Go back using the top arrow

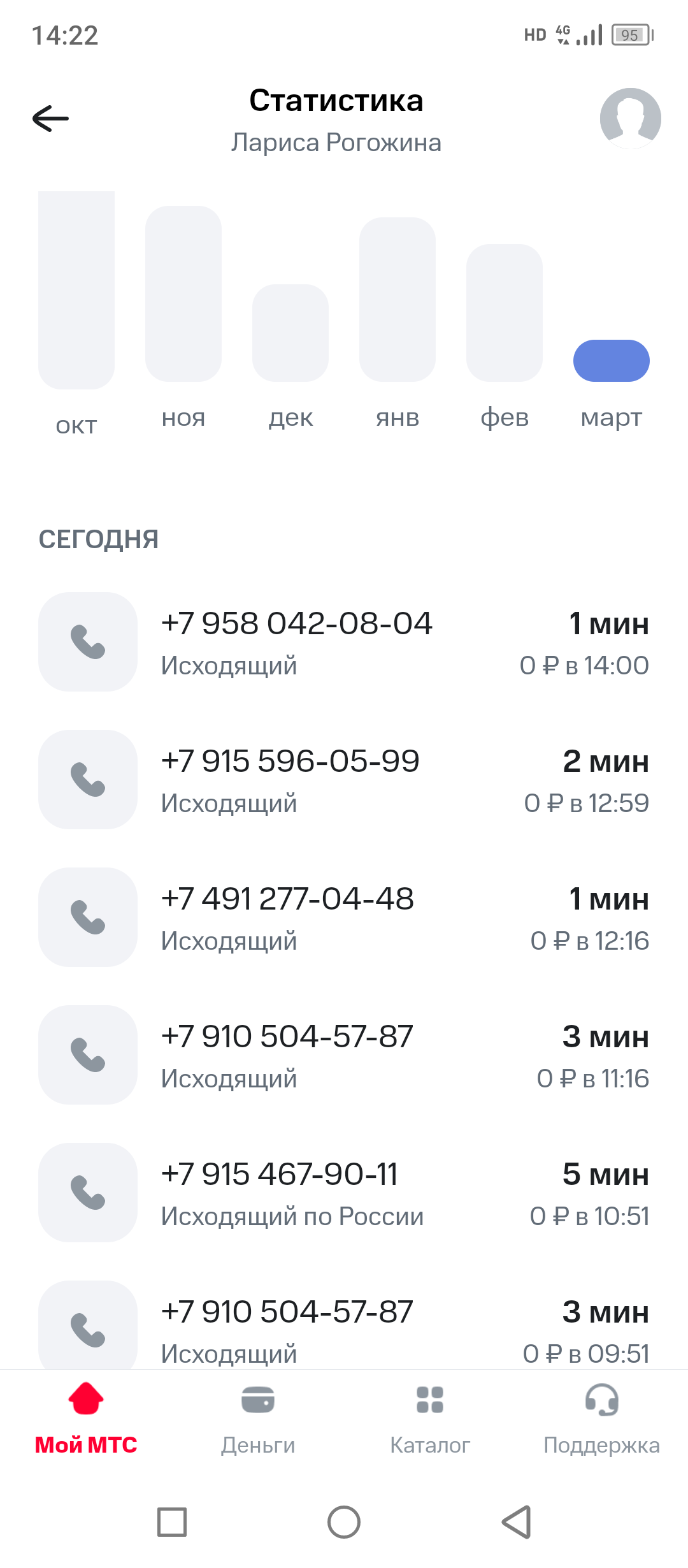pos(51,119)
